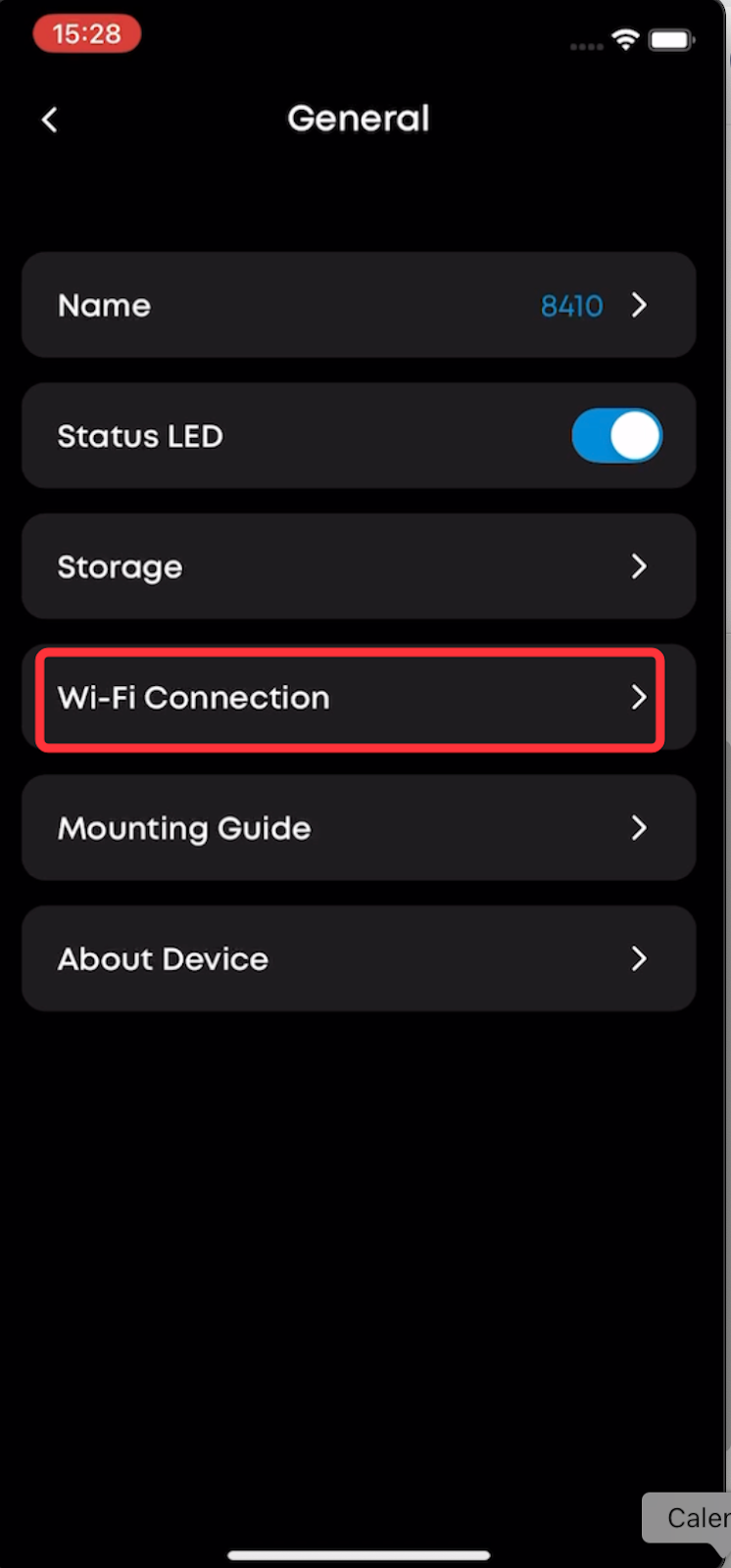This screenshot has height=1568, width=731.
Task: Go back from General settings
Action: pos(49,120)
